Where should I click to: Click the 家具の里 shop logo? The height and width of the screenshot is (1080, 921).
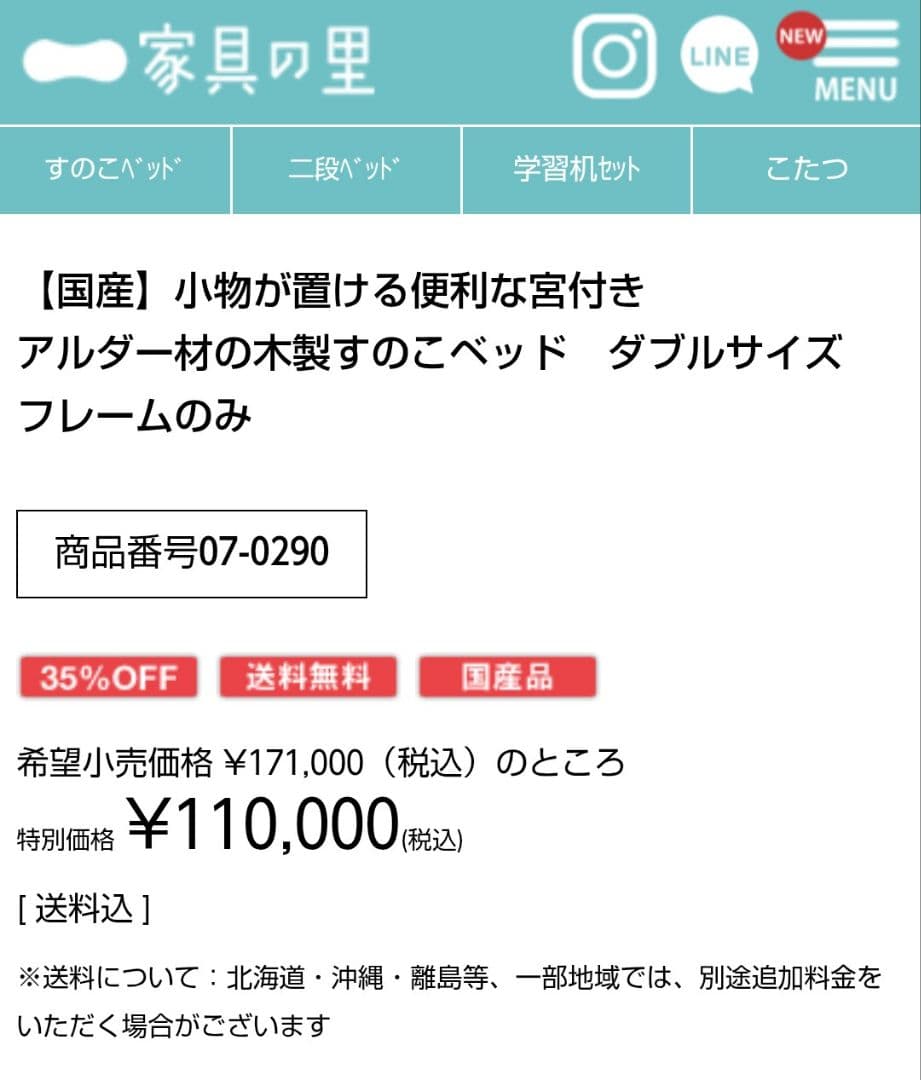(200, 55)
